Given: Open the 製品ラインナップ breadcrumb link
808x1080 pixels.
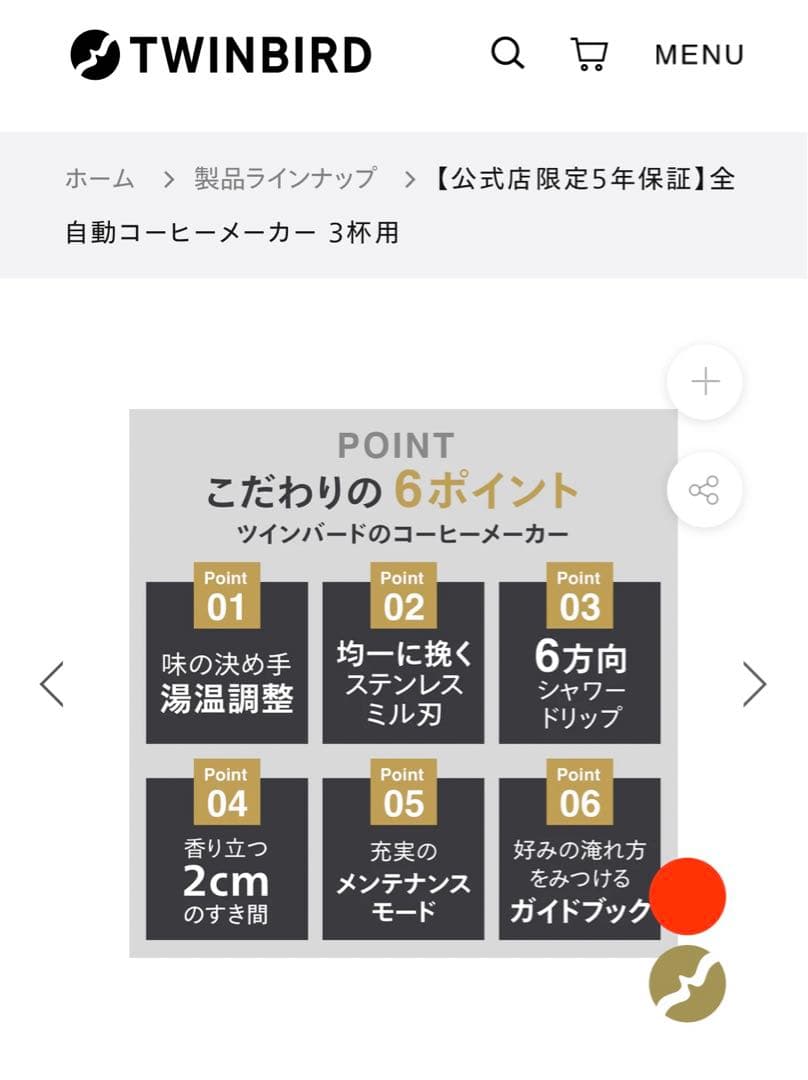Looking at the screenshot, I should pos(285,179).
